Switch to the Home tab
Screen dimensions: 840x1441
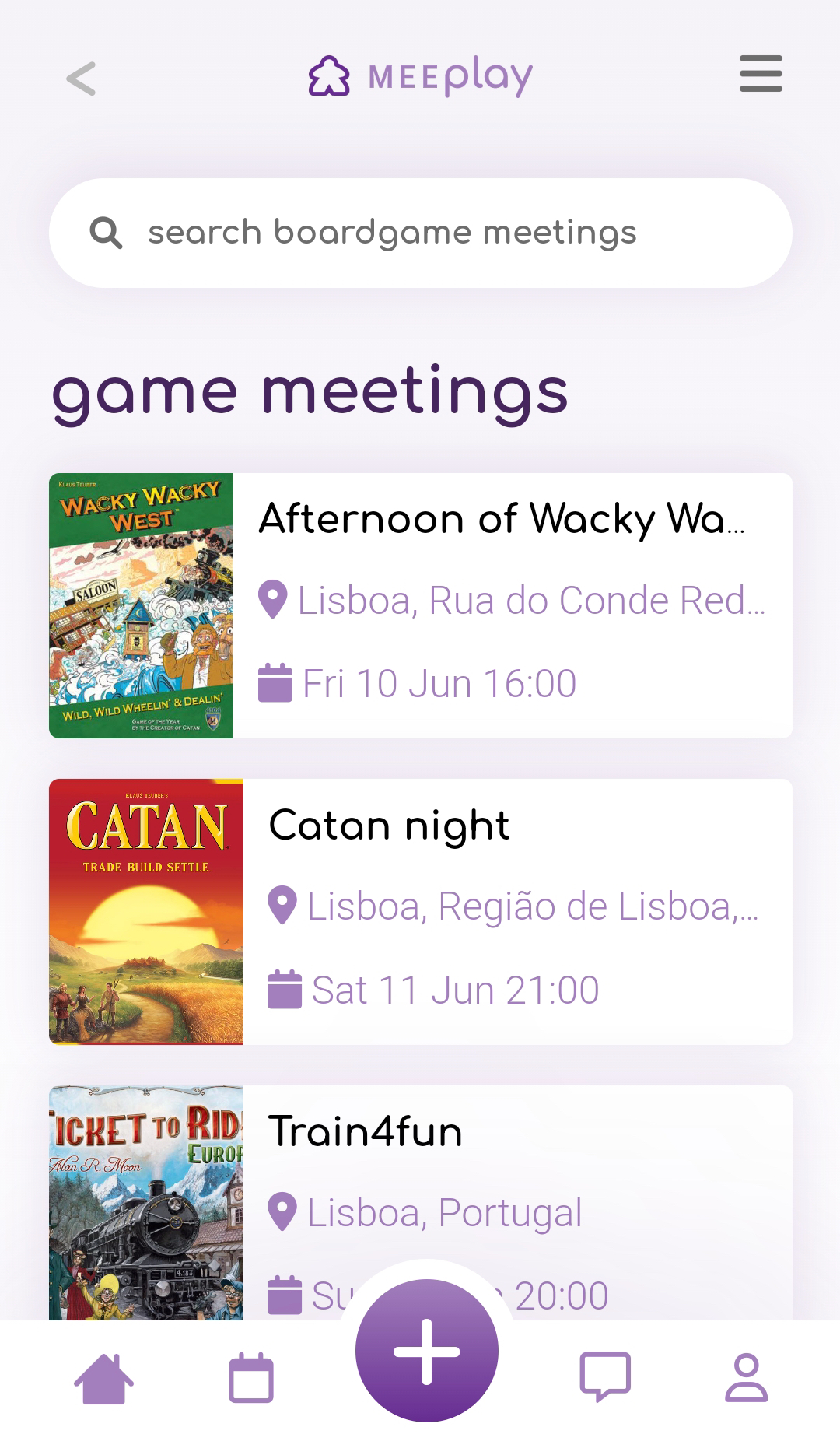point(103,1379)
